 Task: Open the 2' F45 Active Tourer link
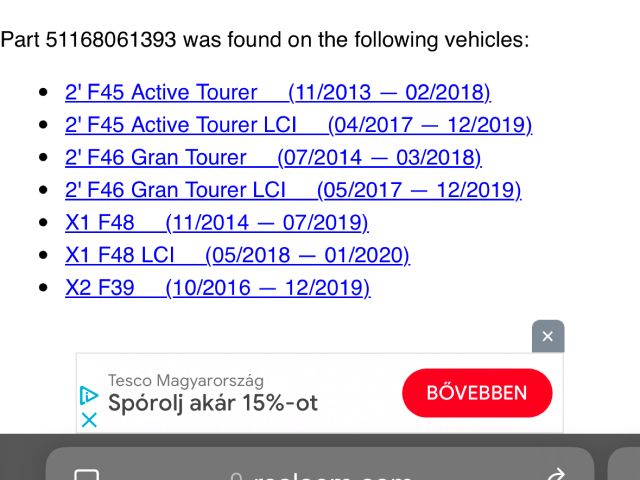click(x=277, y=93)
